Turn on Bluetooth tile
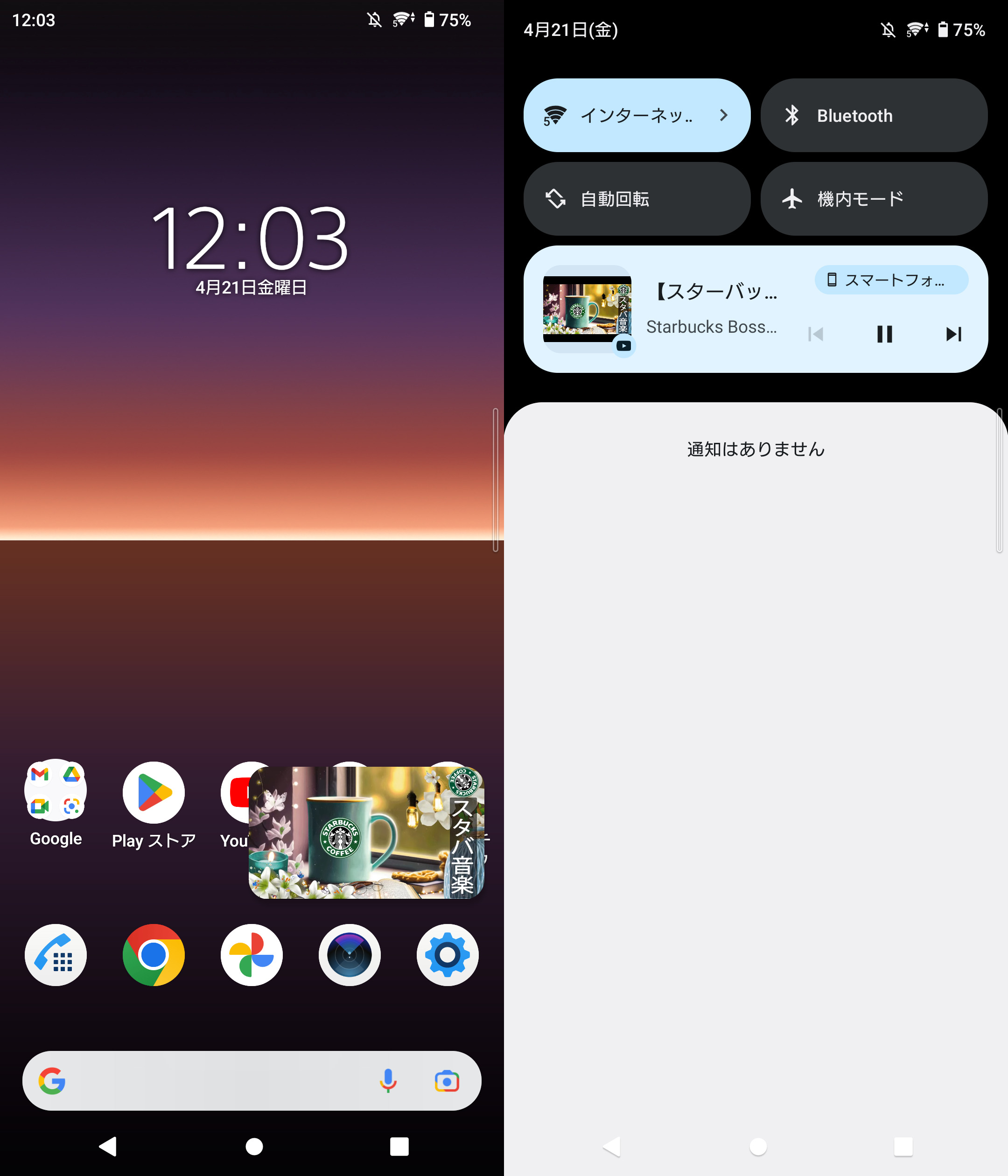 pyautogui.click(x=874, y=115)
